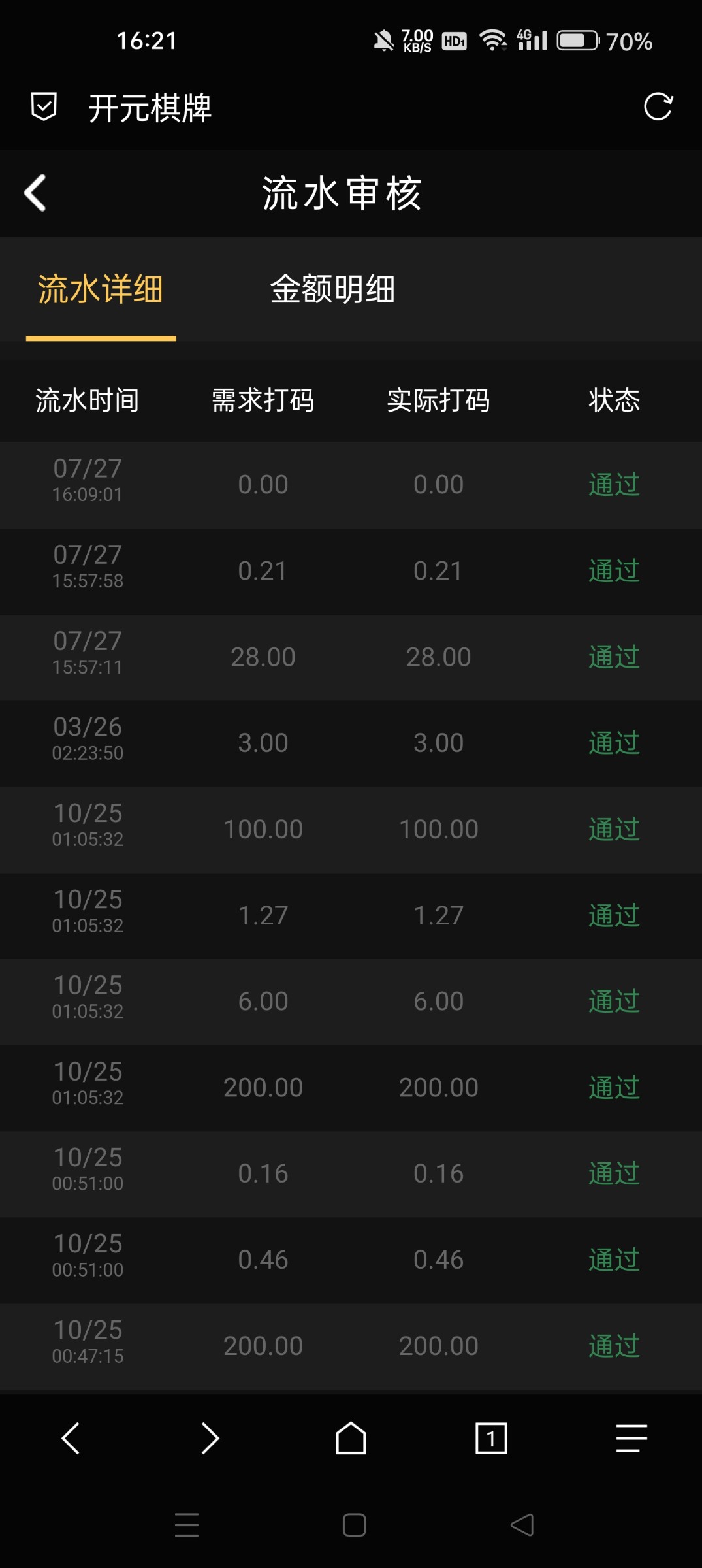The width and height of the screenshot is (702, 1568).
Task: Open the browser menu
Action: coord(631,1438)
